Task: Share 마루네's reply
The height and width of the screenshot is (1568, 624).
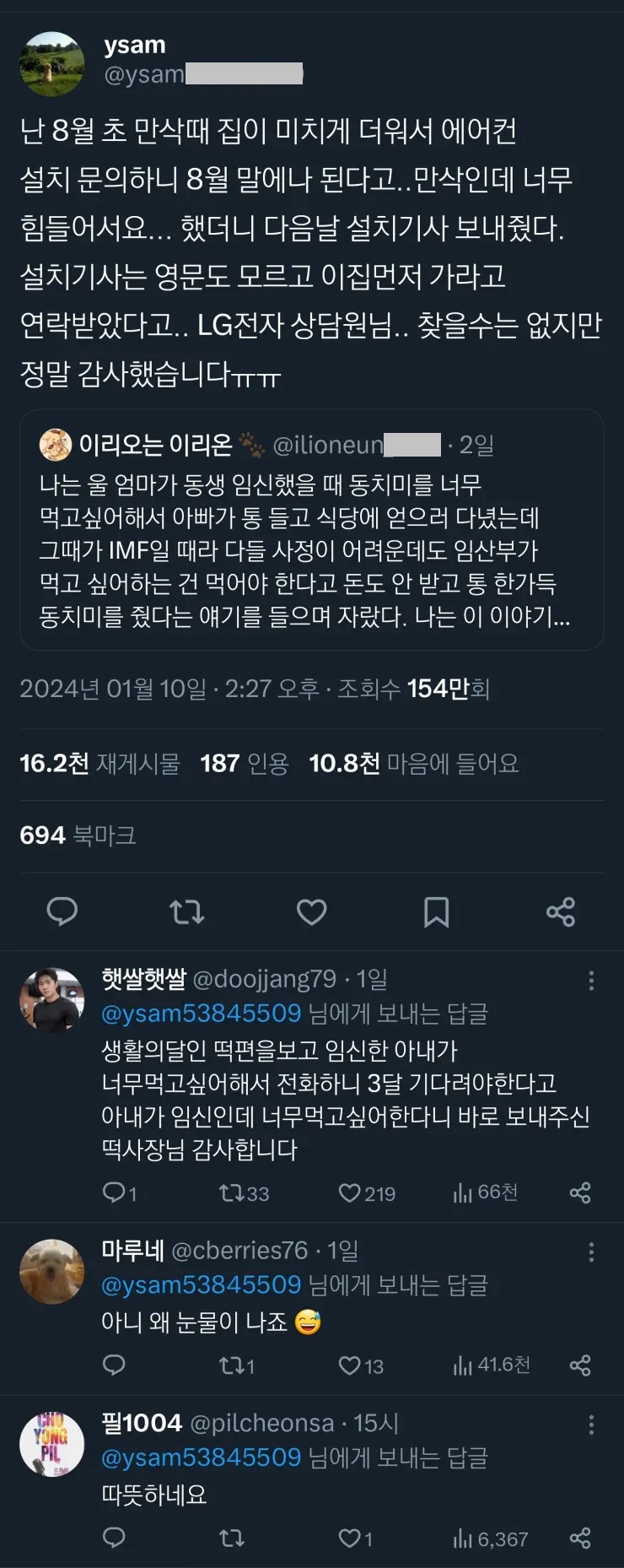Action: click(x=580, y=1365)
